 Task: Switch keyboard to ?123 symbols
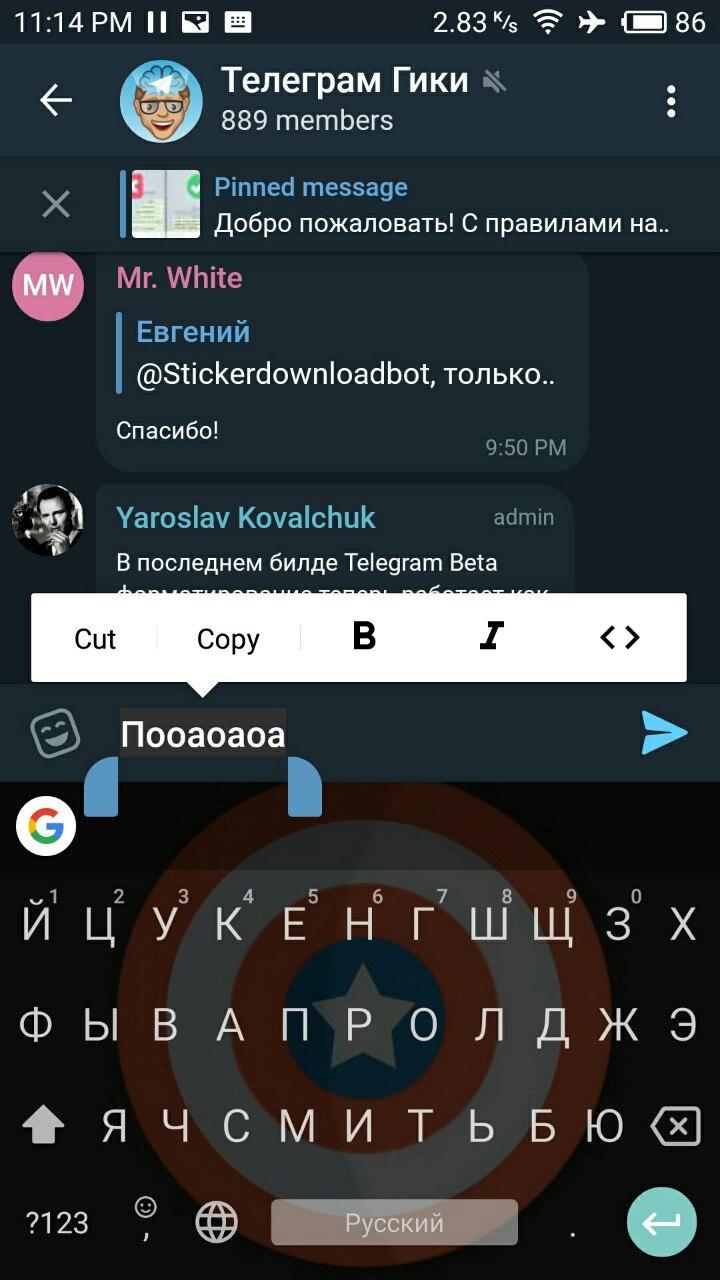point(57,1222)
